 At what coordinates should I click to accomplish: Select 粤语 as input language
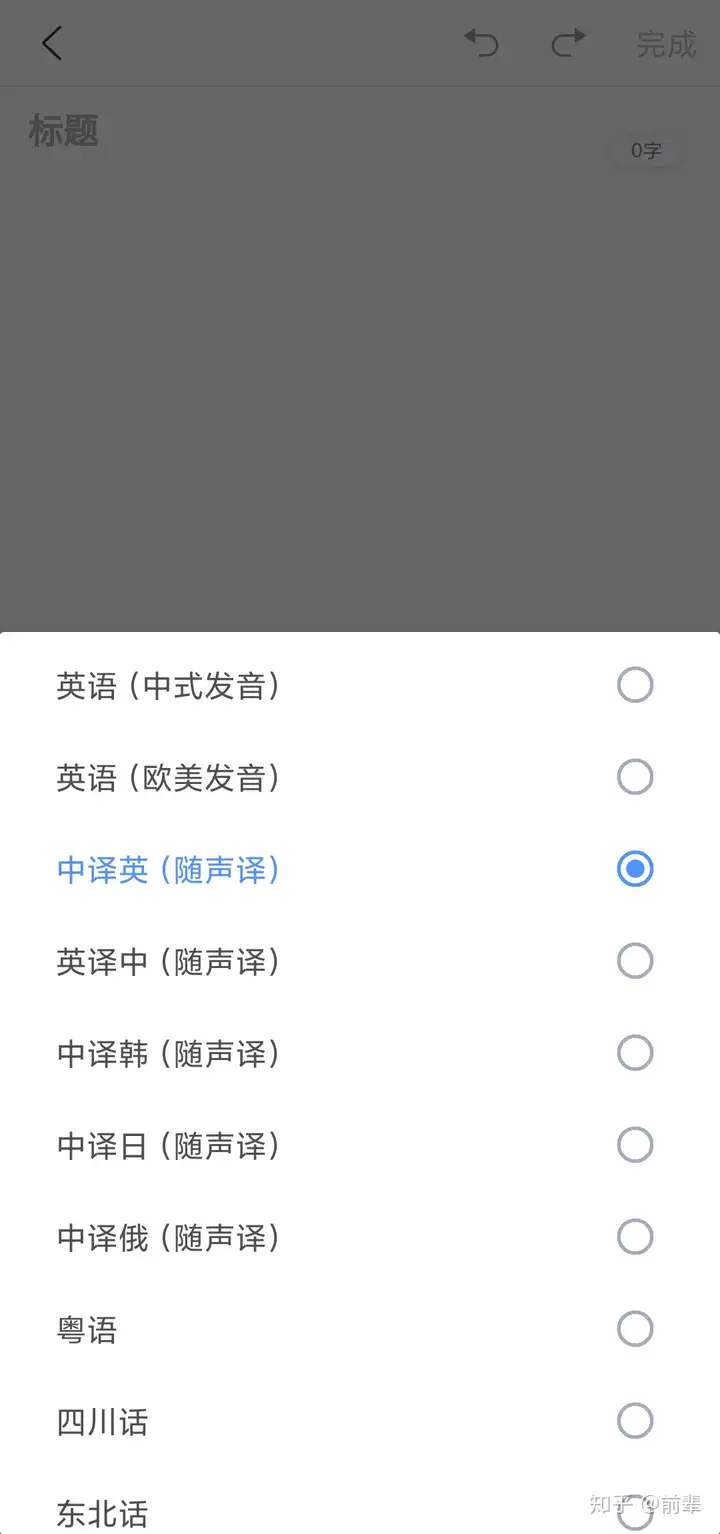[360, 1329]
